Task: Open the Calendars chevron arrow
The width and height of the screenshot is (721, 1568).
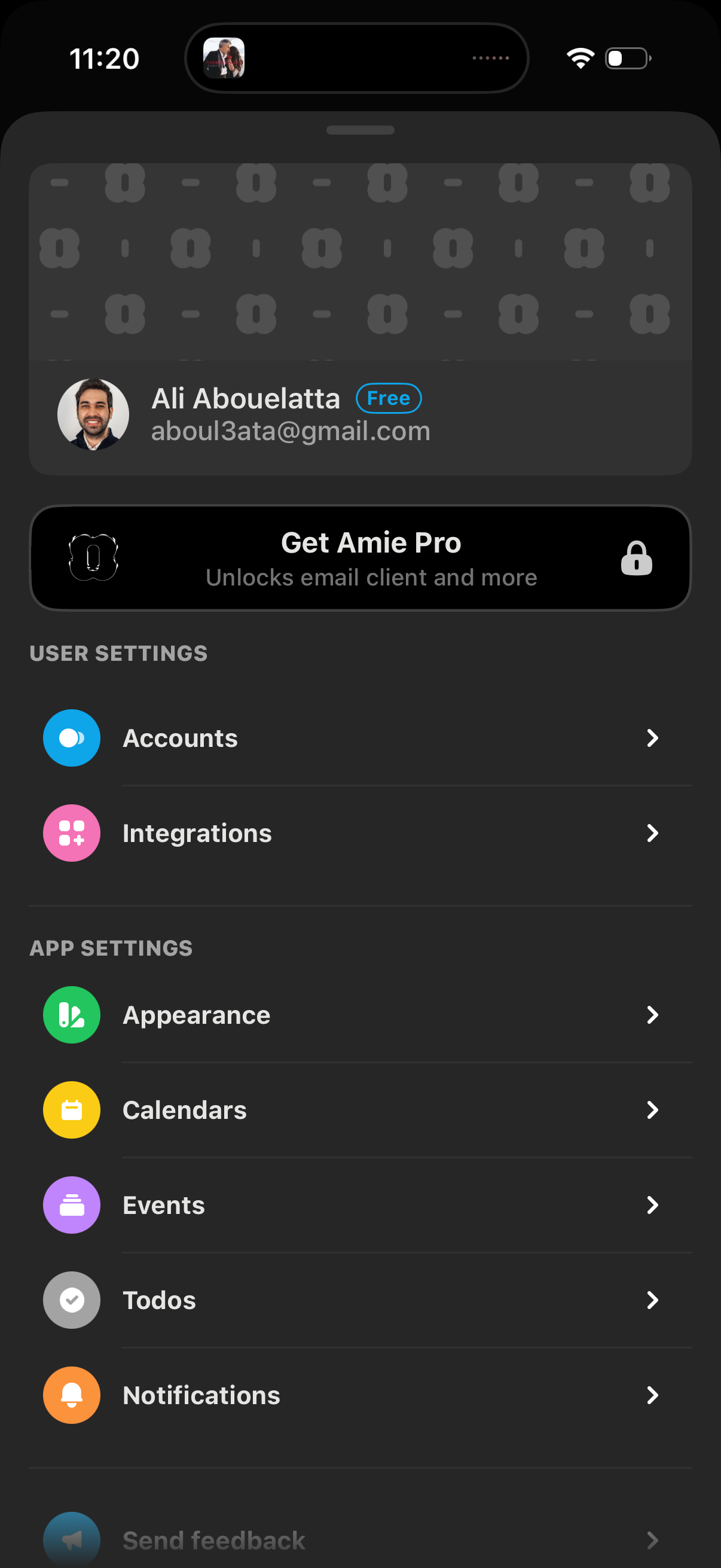Action: point(653,1110)
